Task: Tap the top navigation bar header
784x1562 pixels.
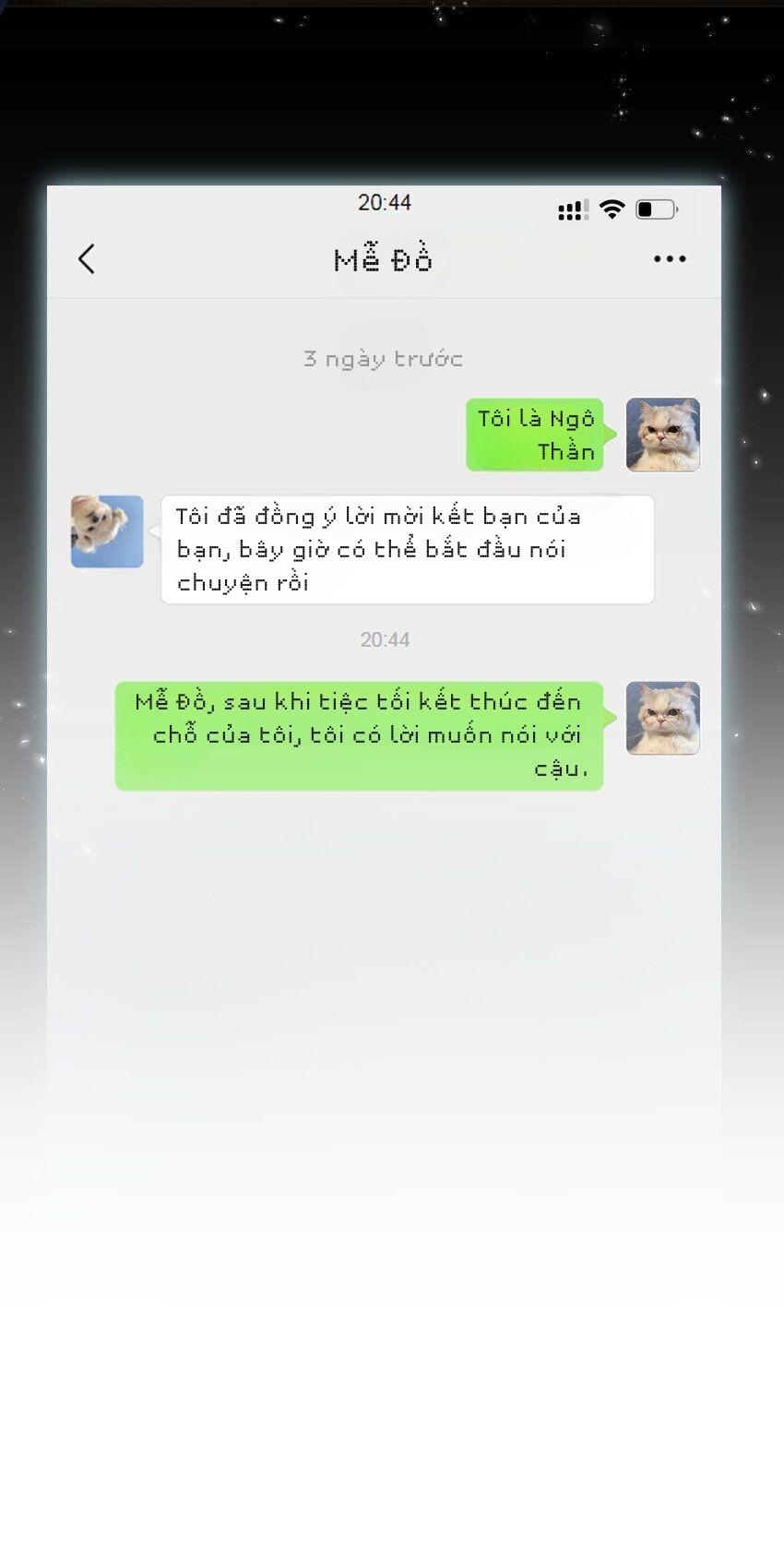Action: (383, 259)
